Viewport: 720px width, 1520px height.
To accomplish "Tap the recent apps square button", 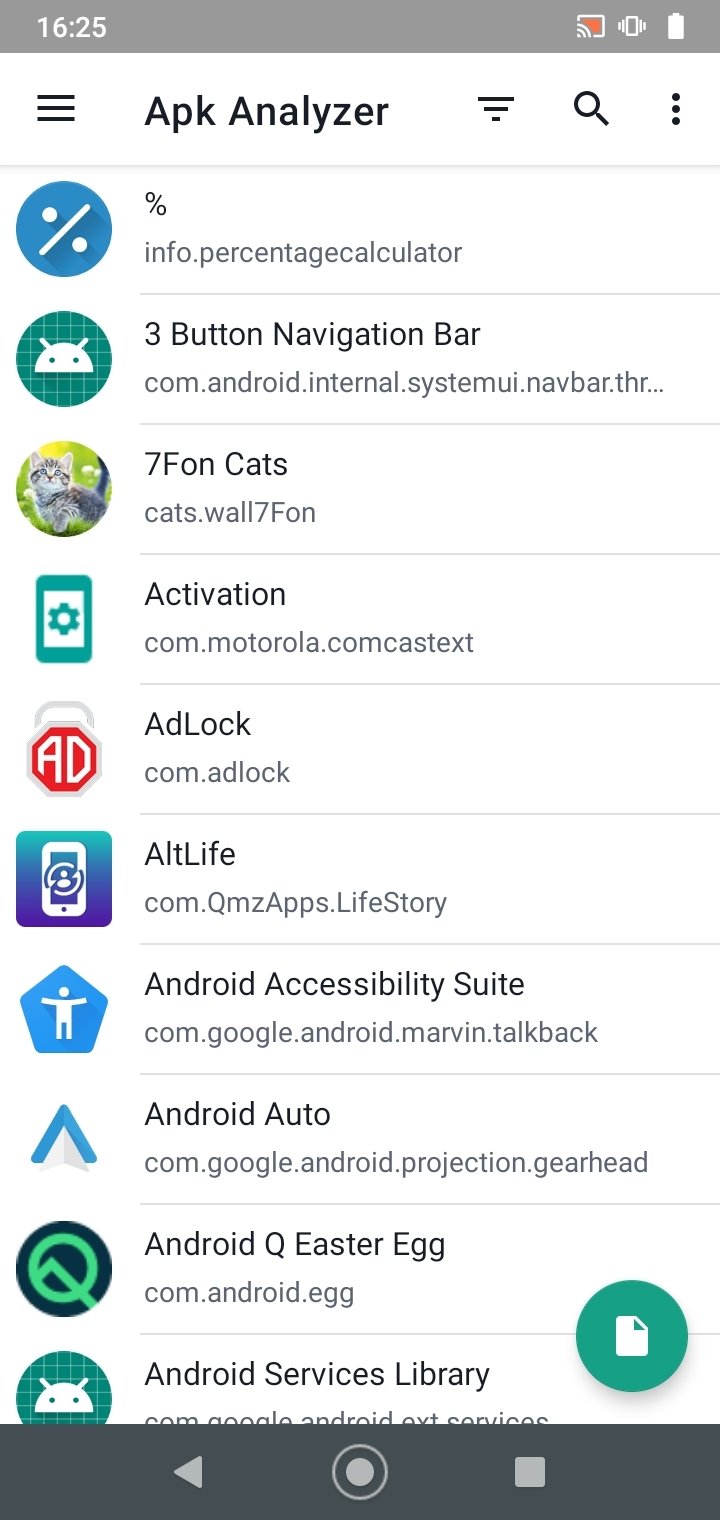I will click(530, 1471).
